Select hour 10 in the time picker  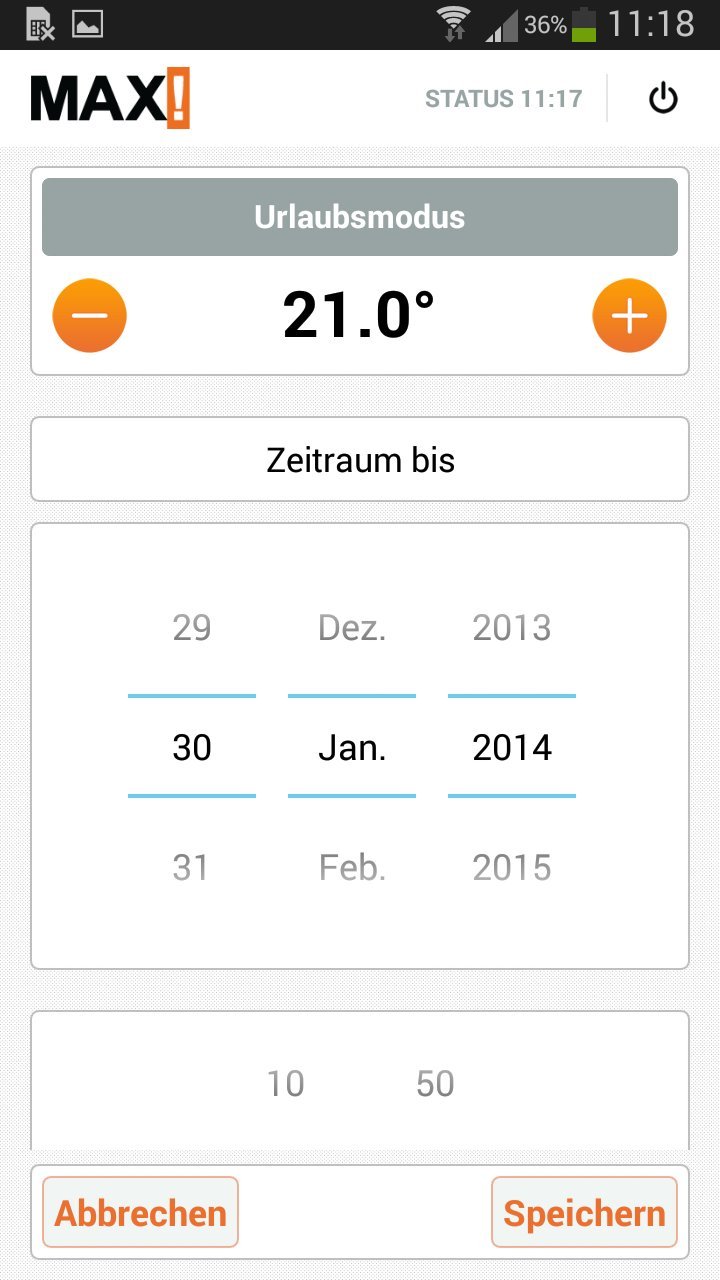[x=285, y=1084]
